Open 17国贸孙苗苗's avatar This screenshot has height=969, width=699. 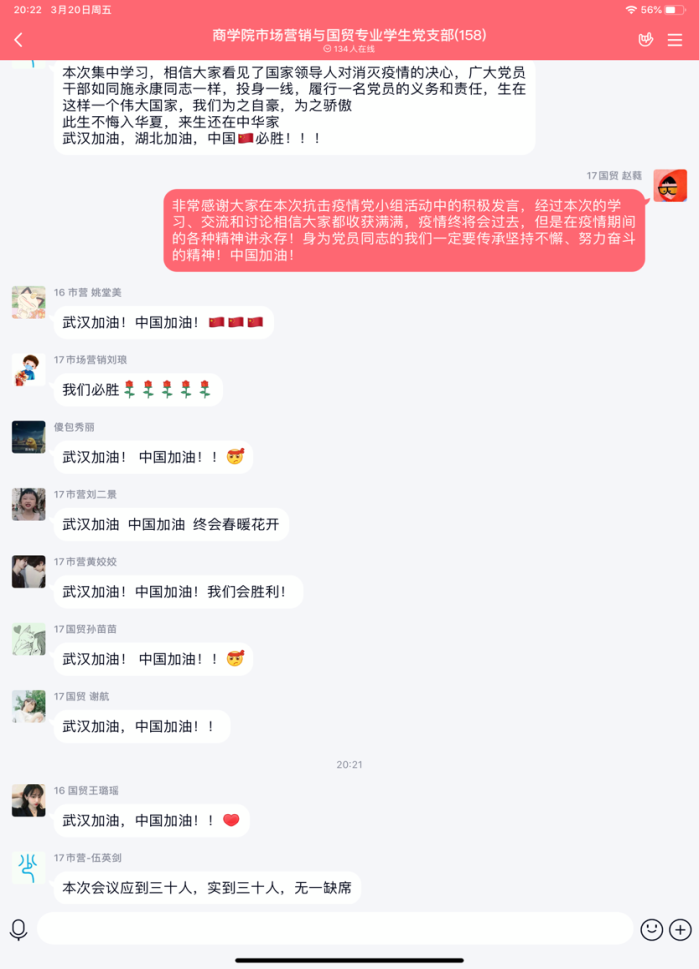coord(28,639)
